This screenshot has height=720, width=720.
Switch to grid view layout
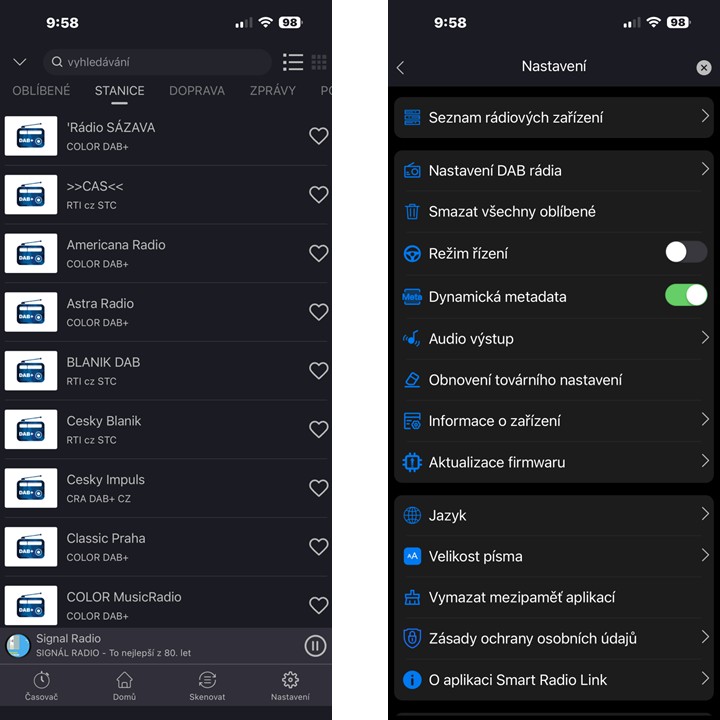click(x=319, y=62)
